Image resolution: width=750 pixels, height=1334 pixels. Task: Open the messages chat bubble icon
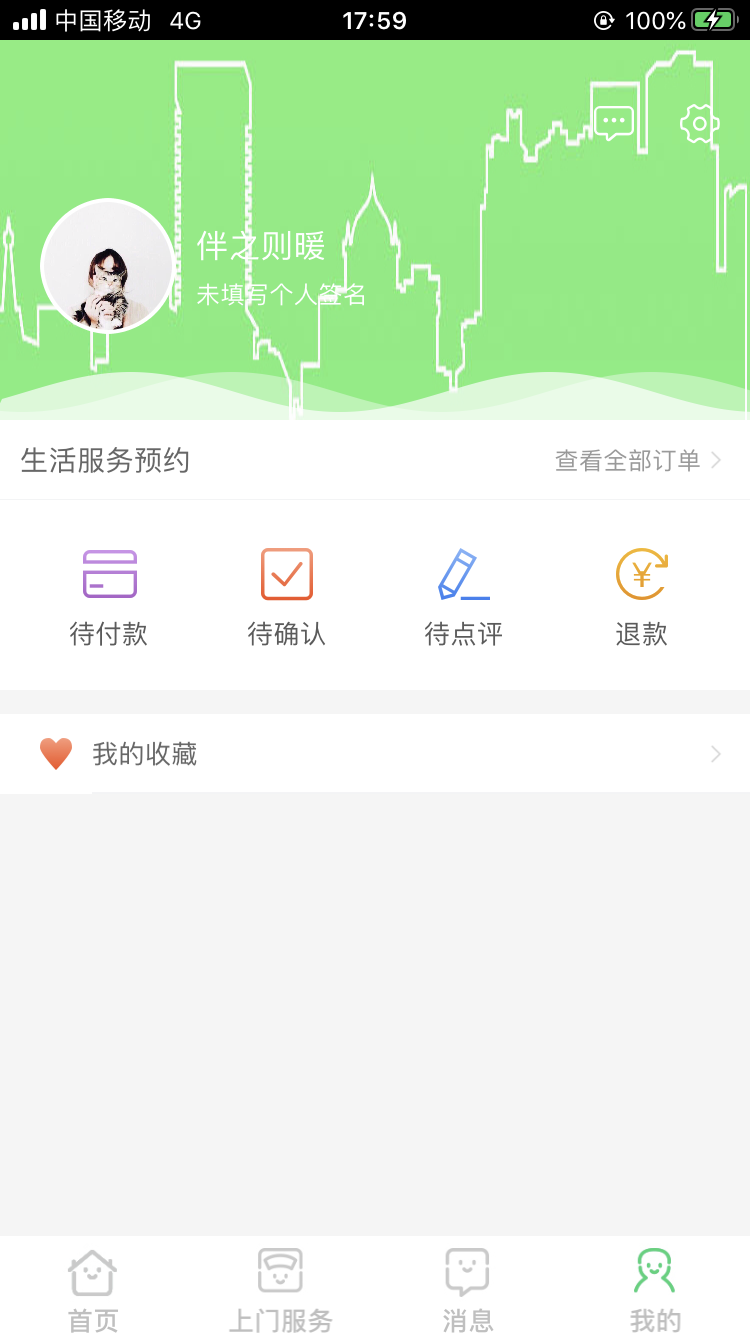click(613, 123)
